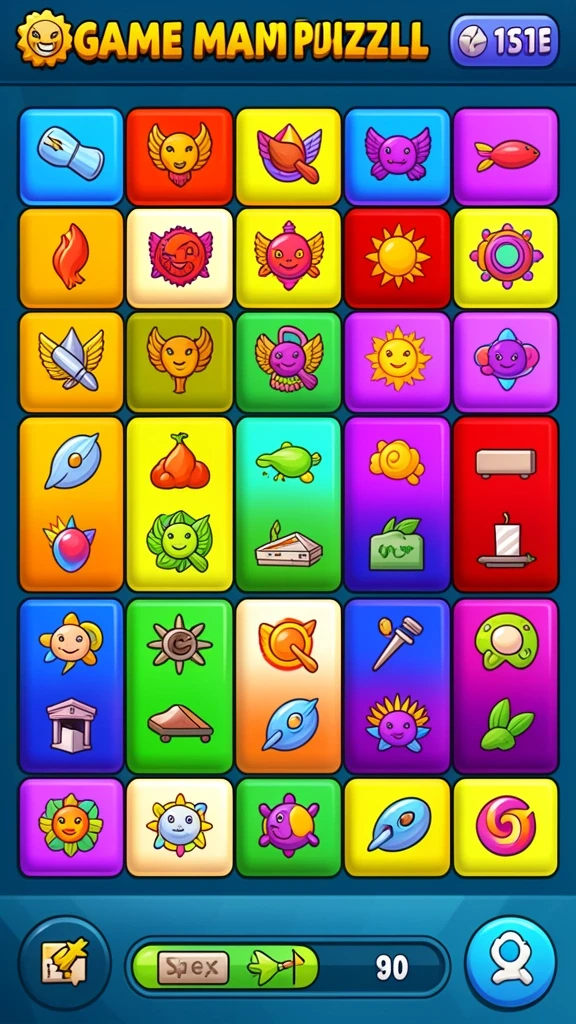The height and width of the screenshot is (1024, 576).
Task: Pick the flame tile on orange
Action: (71, 258)
